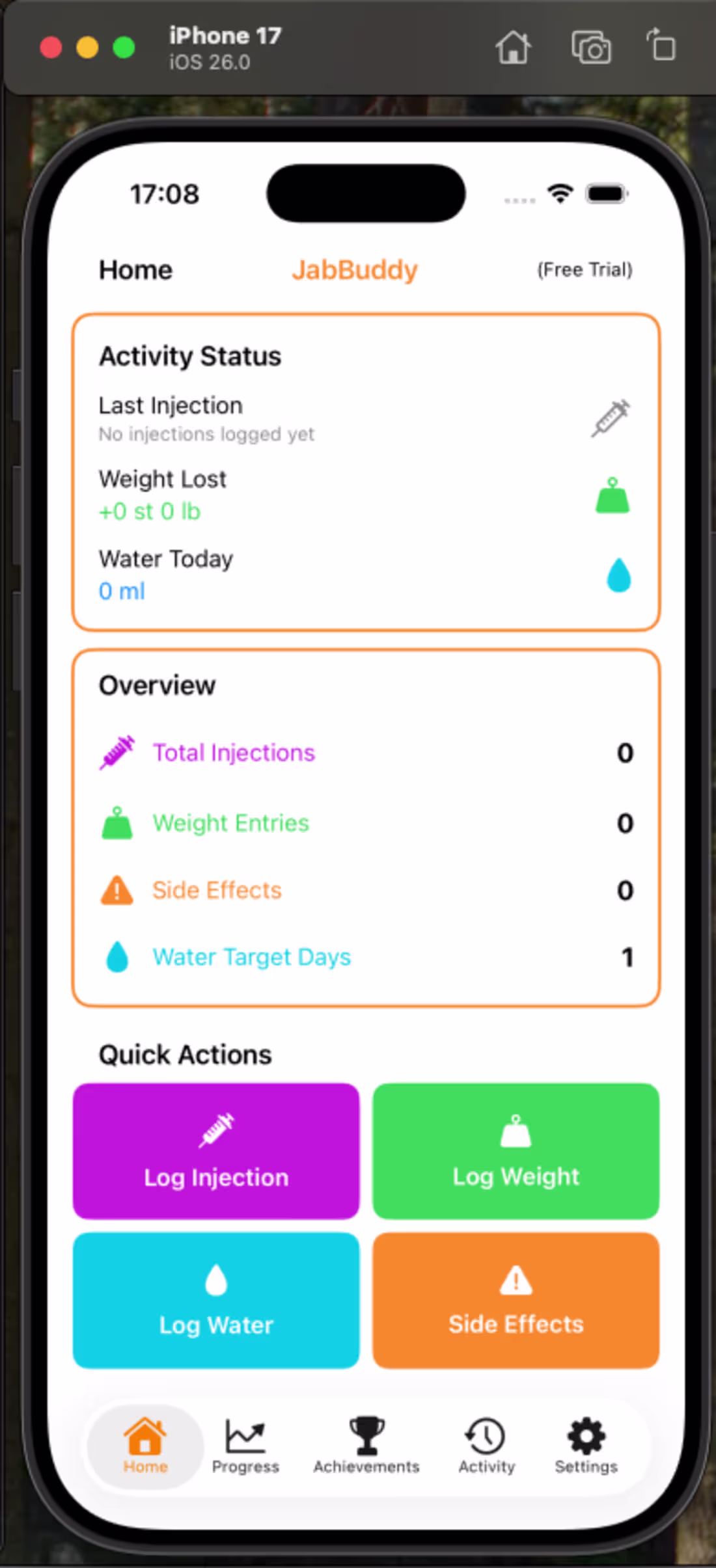Click the purple syringe icon for Total Injections

(x=117, y=753)
